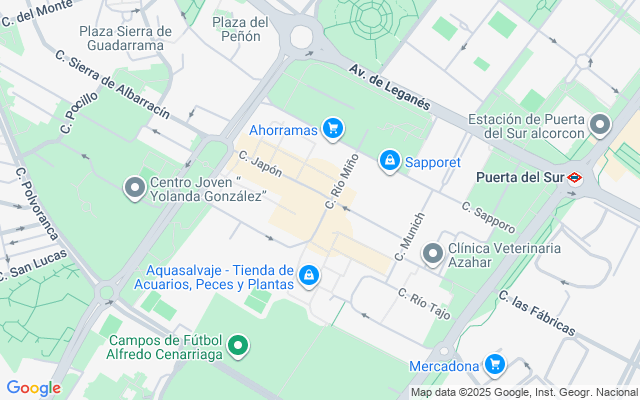The image size is (640, 400).
Task: Open the Clínica Veterinaria Azahar pin
Action: (x=433, y=254)
